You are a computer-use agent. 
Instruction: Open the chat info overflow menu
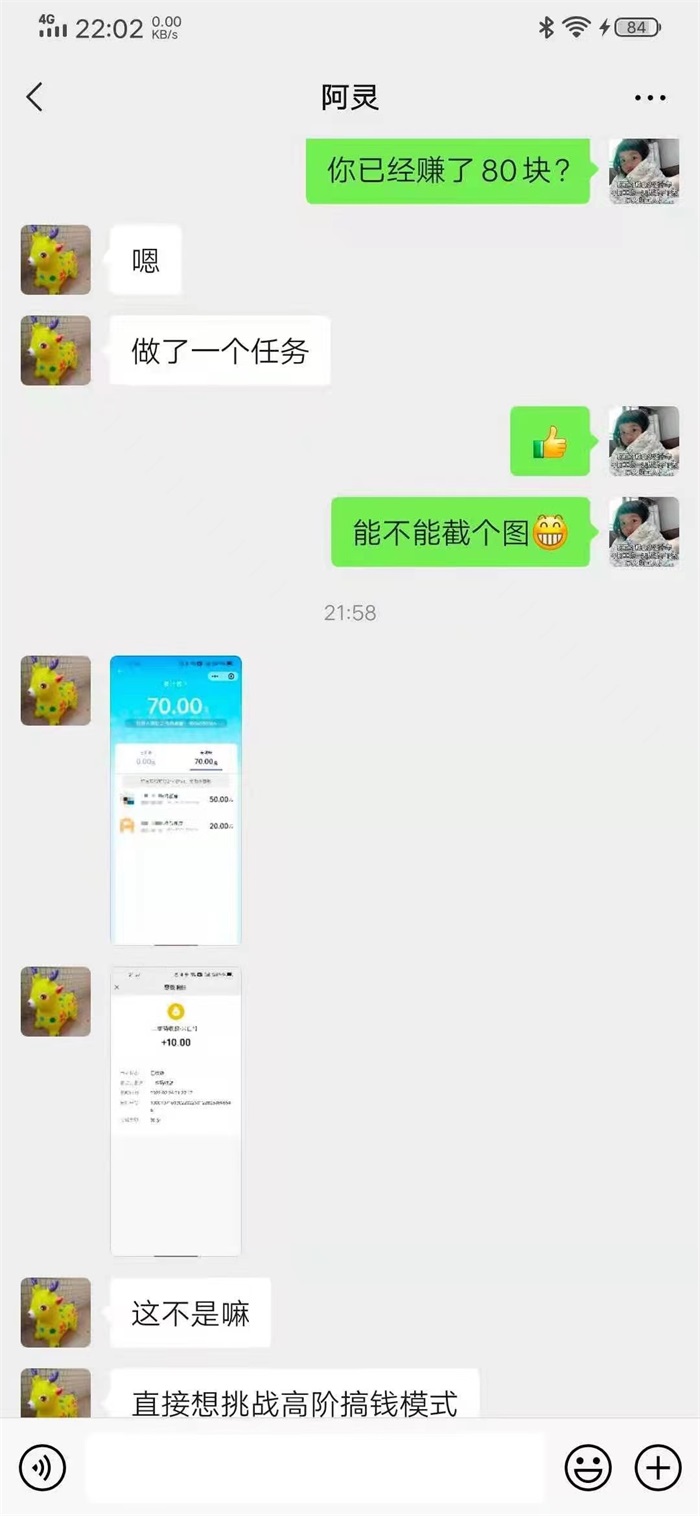(x=650, y=98)
